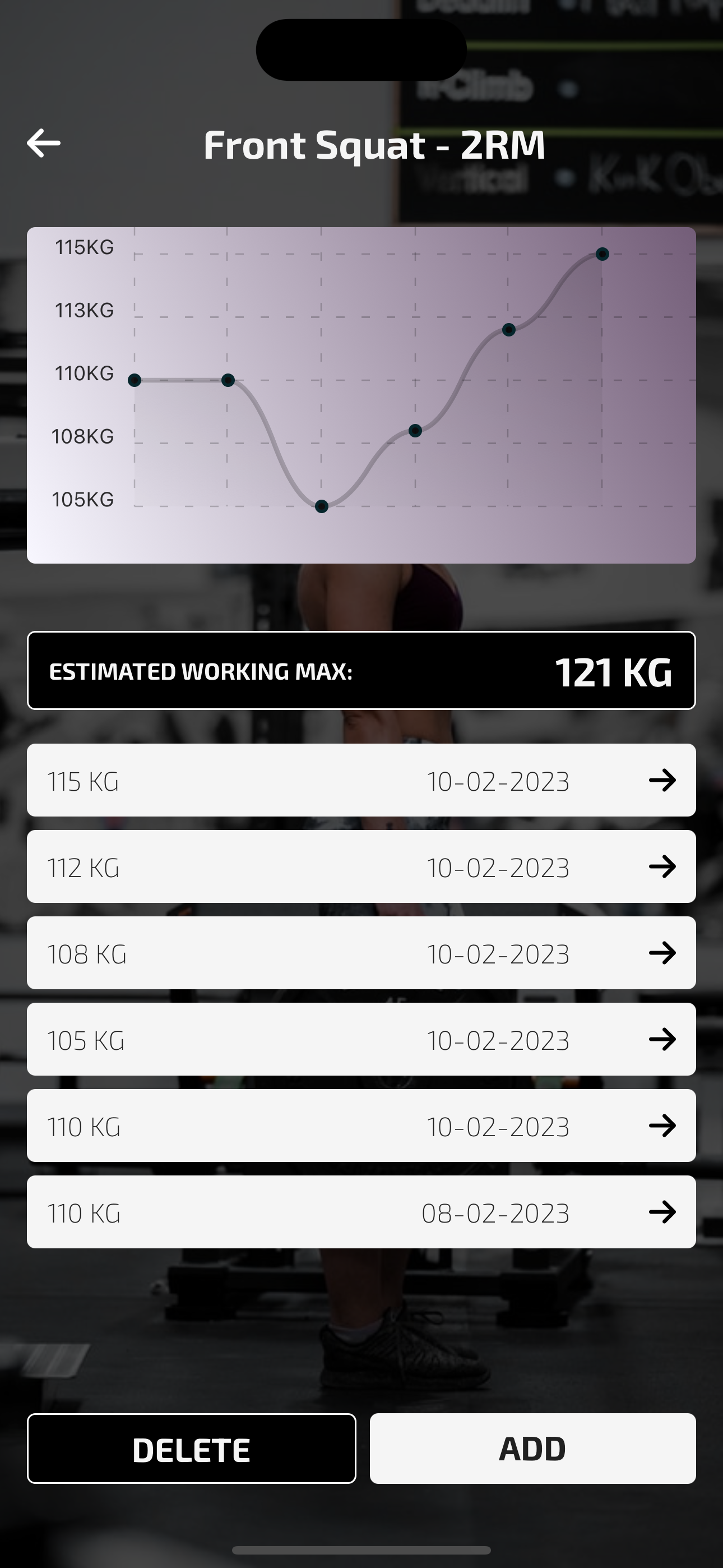Screen dimensions: 723x1568
Task: Open the 112 KG record entry
Action: coord(361,867)
